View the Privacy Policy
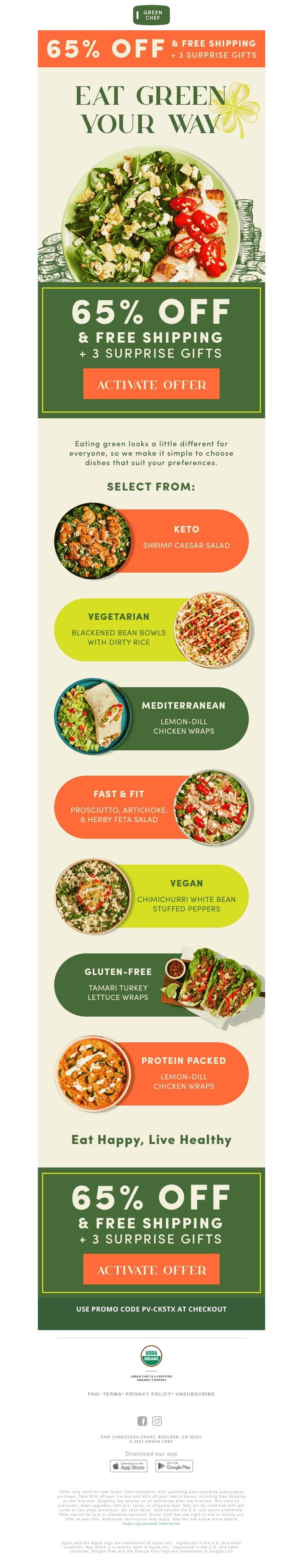Image resolution: width=303 pixels, height=1568 pixels. 148,1393
